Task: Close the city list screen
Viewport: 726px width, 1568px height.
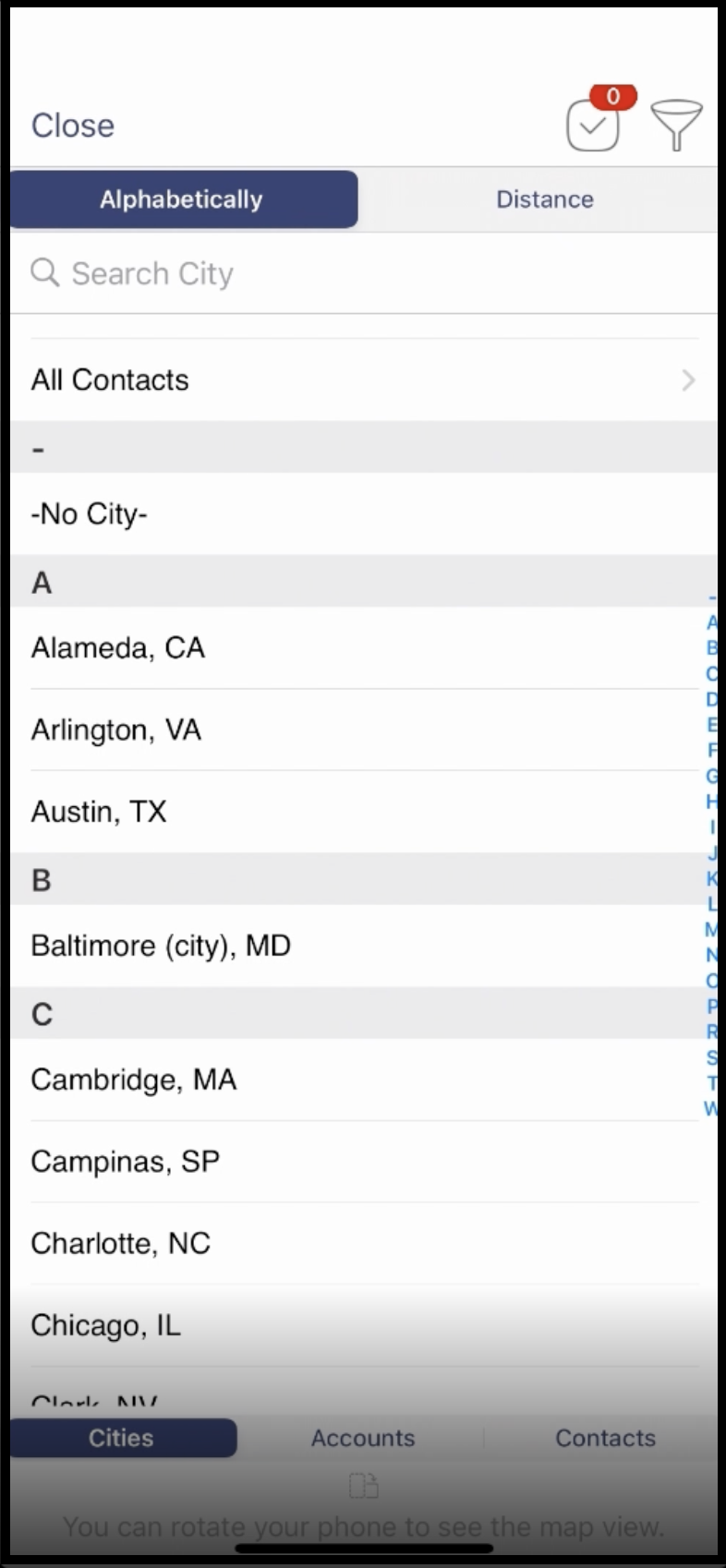Action: 73,126
